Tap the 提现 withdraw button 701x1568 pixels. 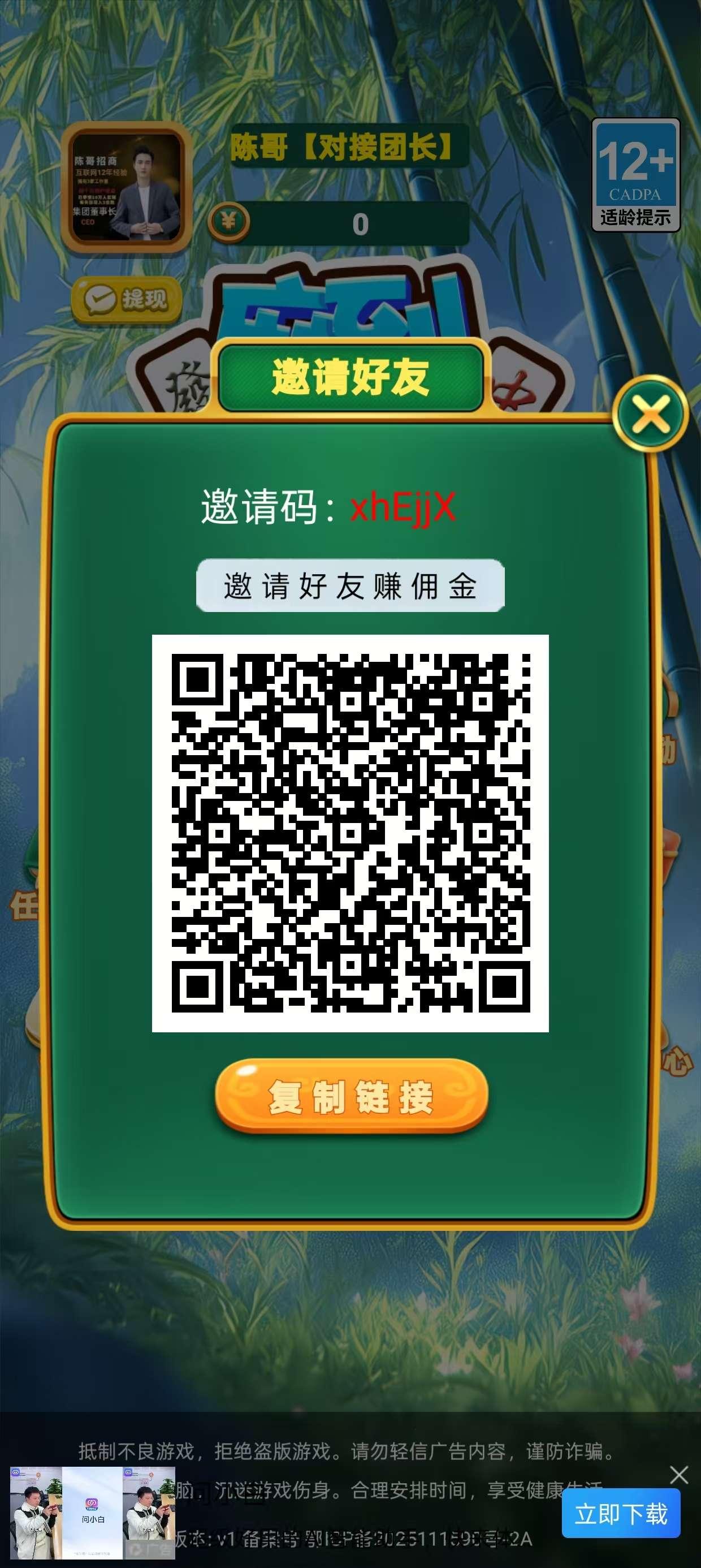[127, 299]
